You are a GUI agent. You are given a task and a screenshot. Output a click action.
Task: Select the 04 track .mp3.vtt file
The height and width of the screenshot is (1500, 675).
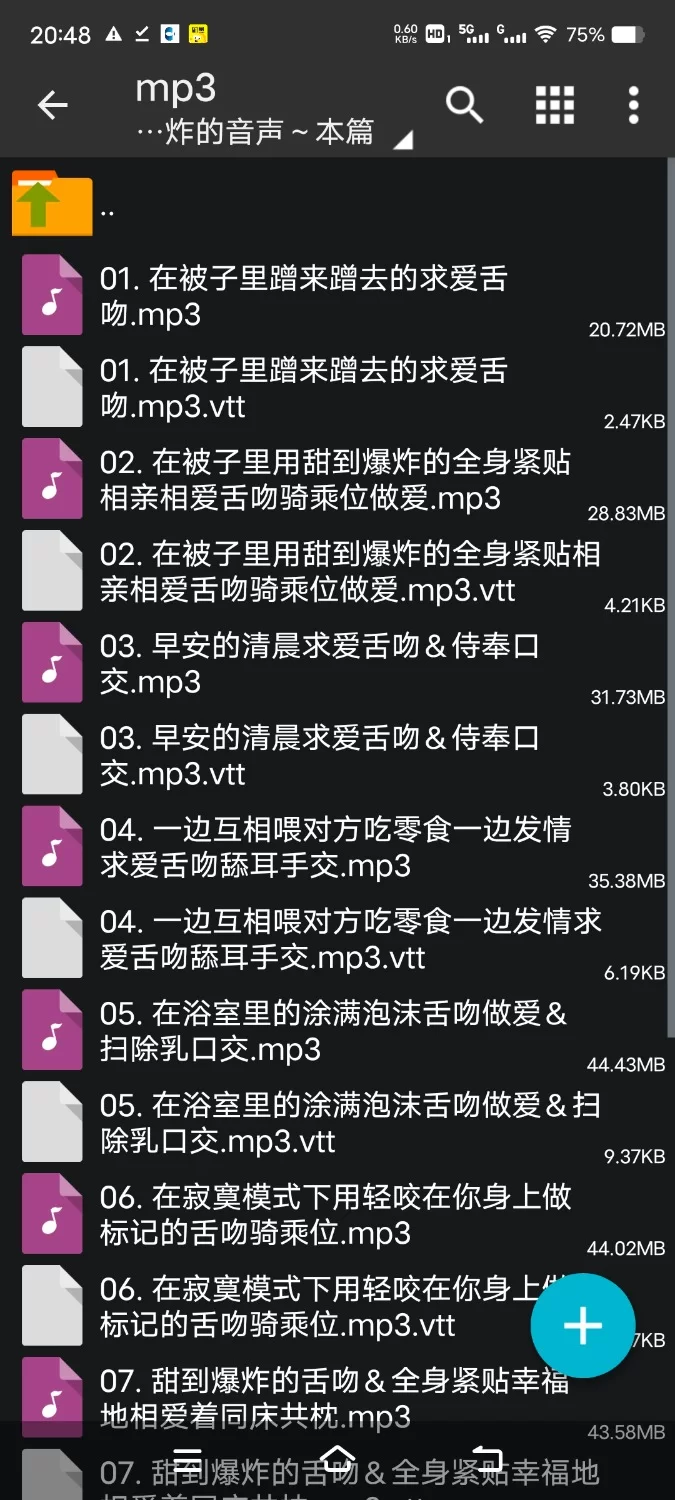[x=300, y=940]
